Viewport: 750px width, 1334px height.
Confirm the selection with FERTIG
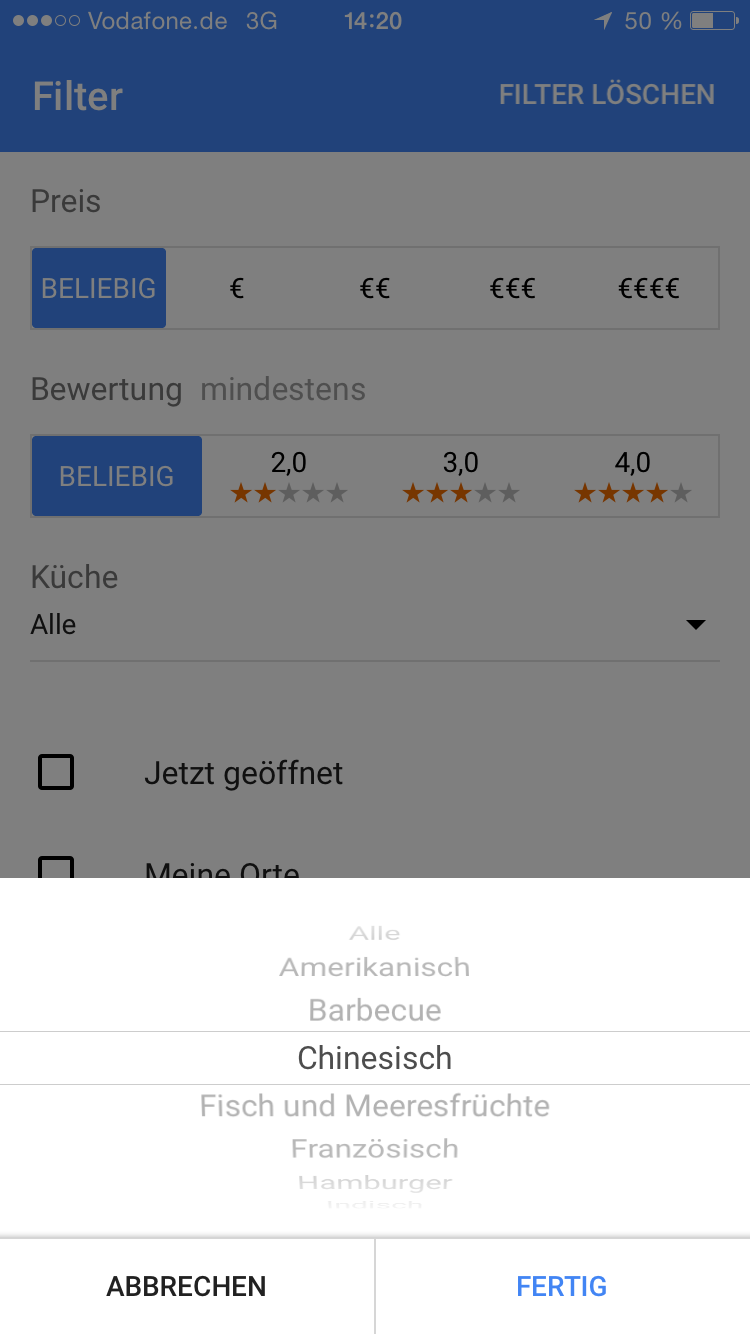[561, 1286]
